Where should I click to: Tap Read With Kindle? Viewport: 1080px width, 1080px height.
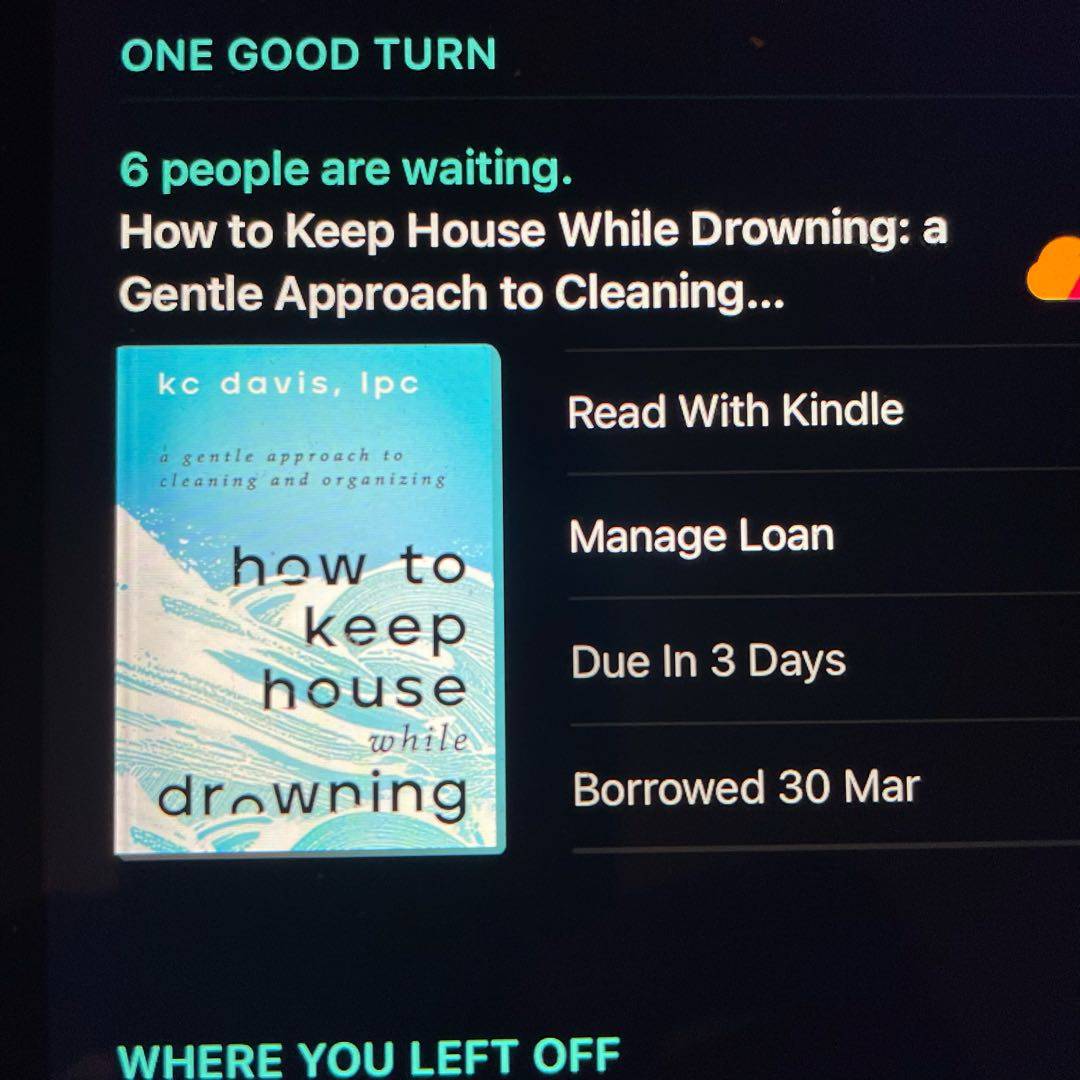735,411
